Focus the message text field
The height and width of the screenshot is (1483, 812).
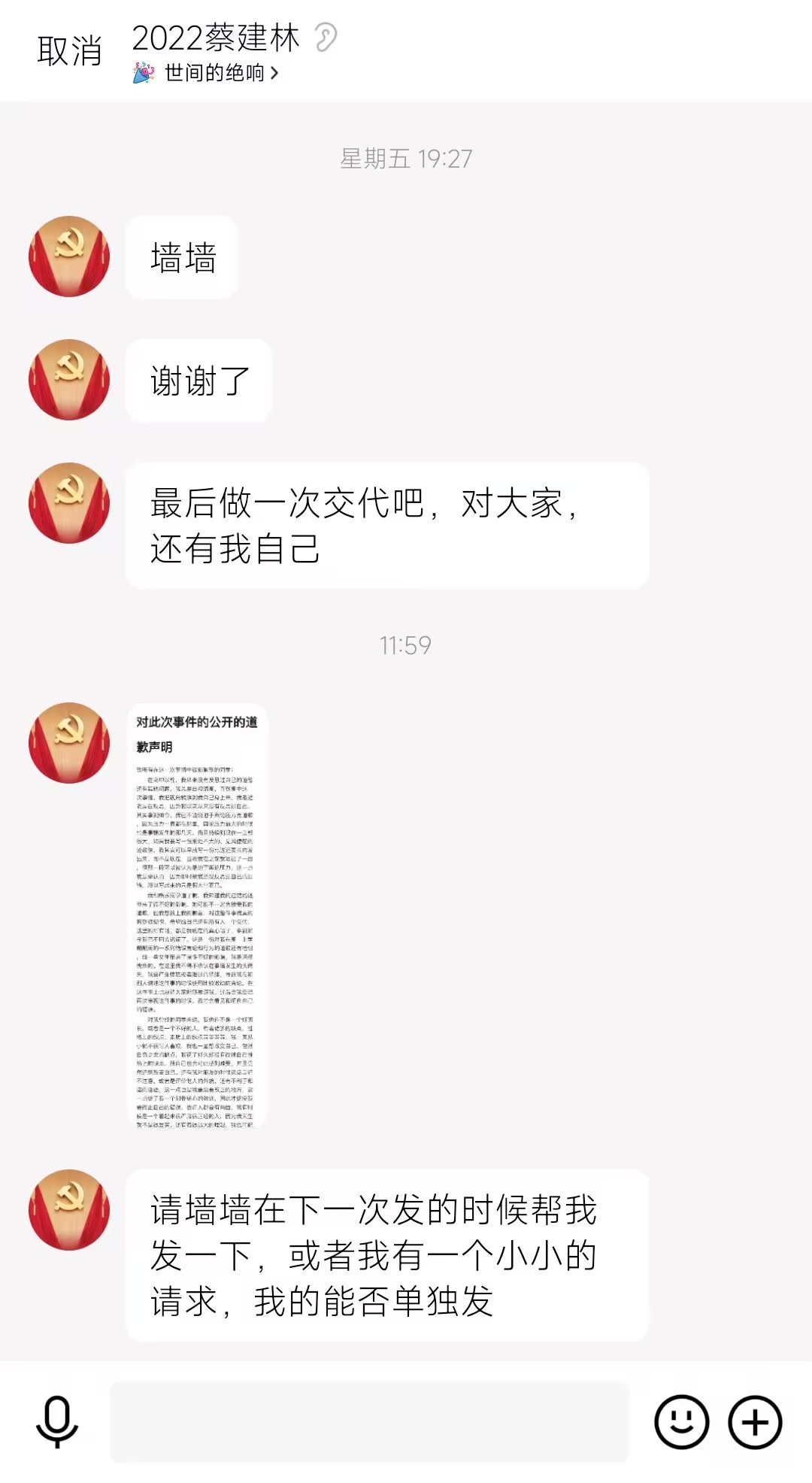click(369, 1422)
